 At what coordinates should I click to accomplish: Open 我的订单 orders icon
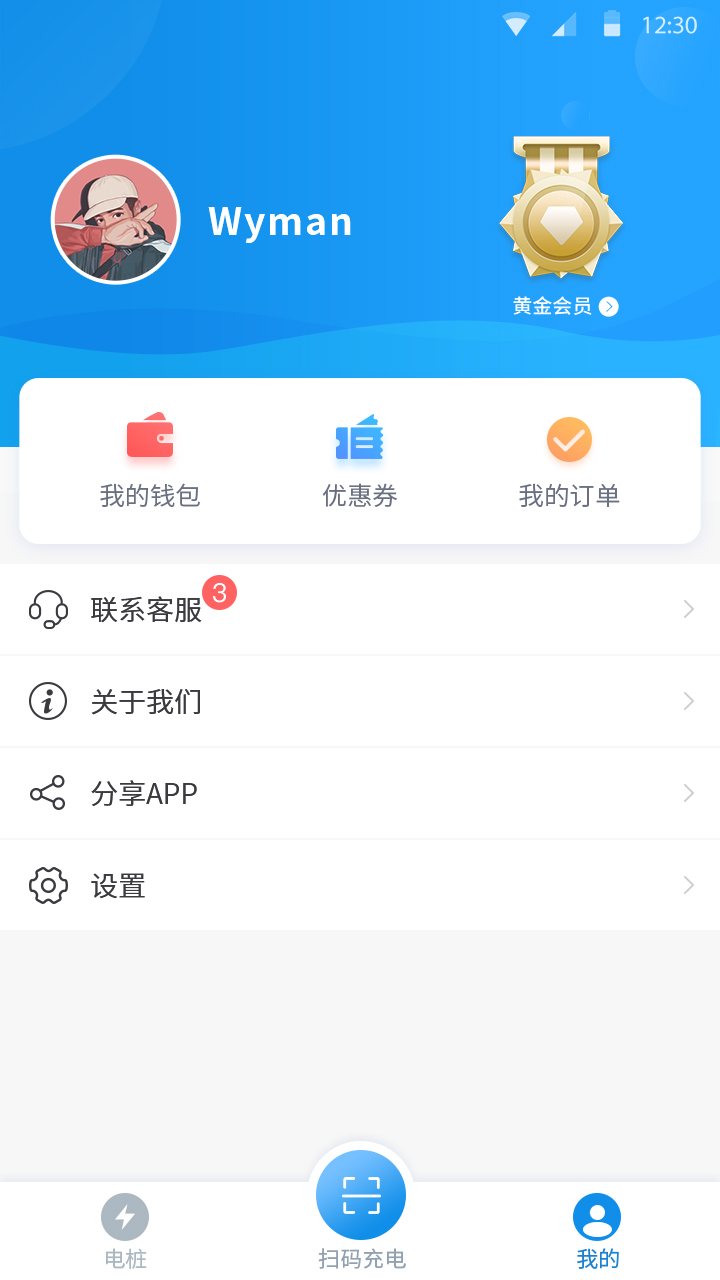tap(569, 437)
